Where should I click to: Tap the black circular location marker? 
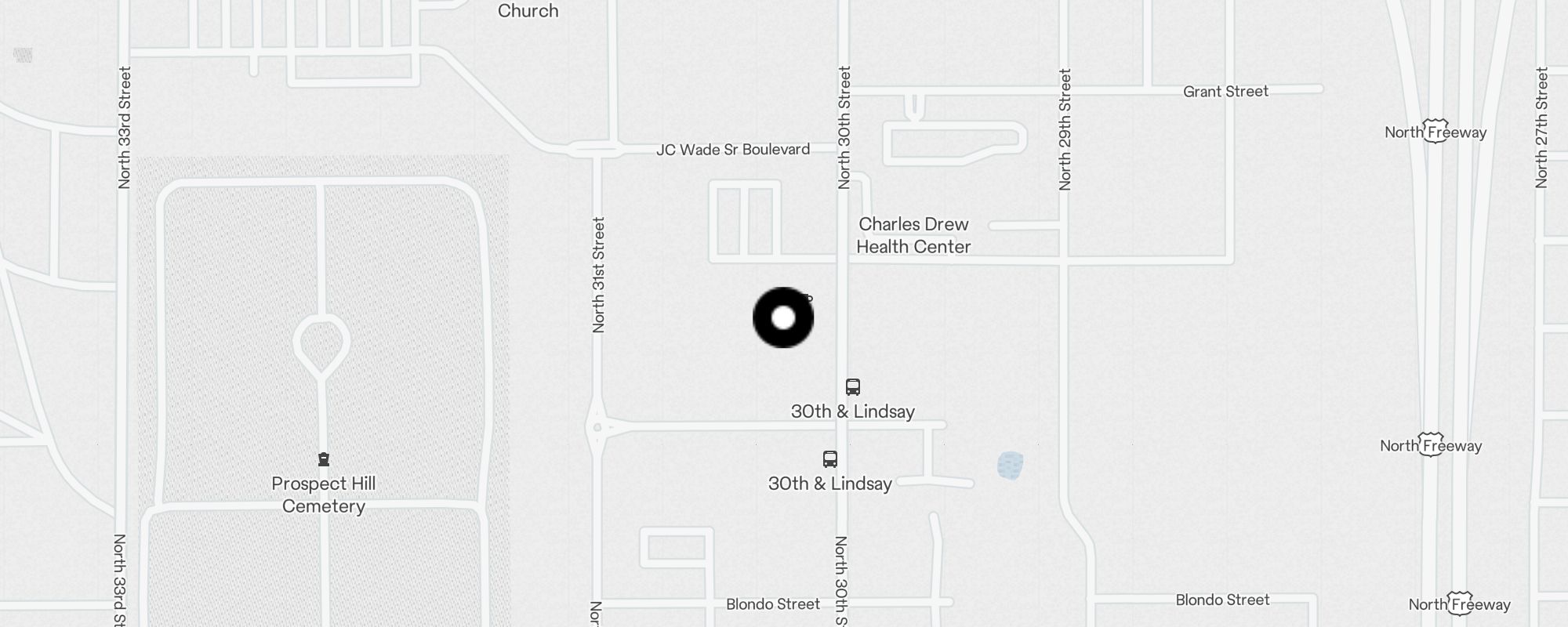pos(783,317)
